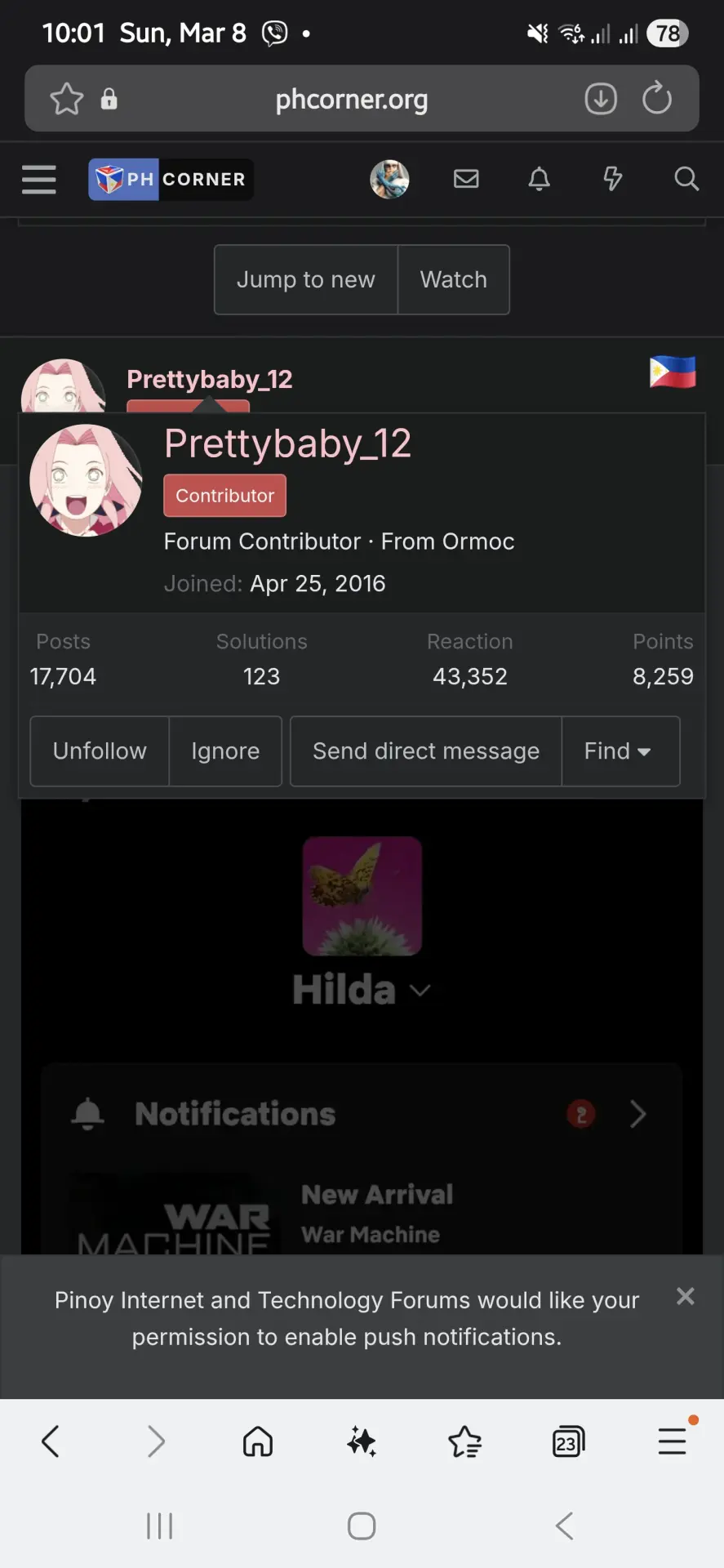Open your account avatar in header

(x=389, y=179)
